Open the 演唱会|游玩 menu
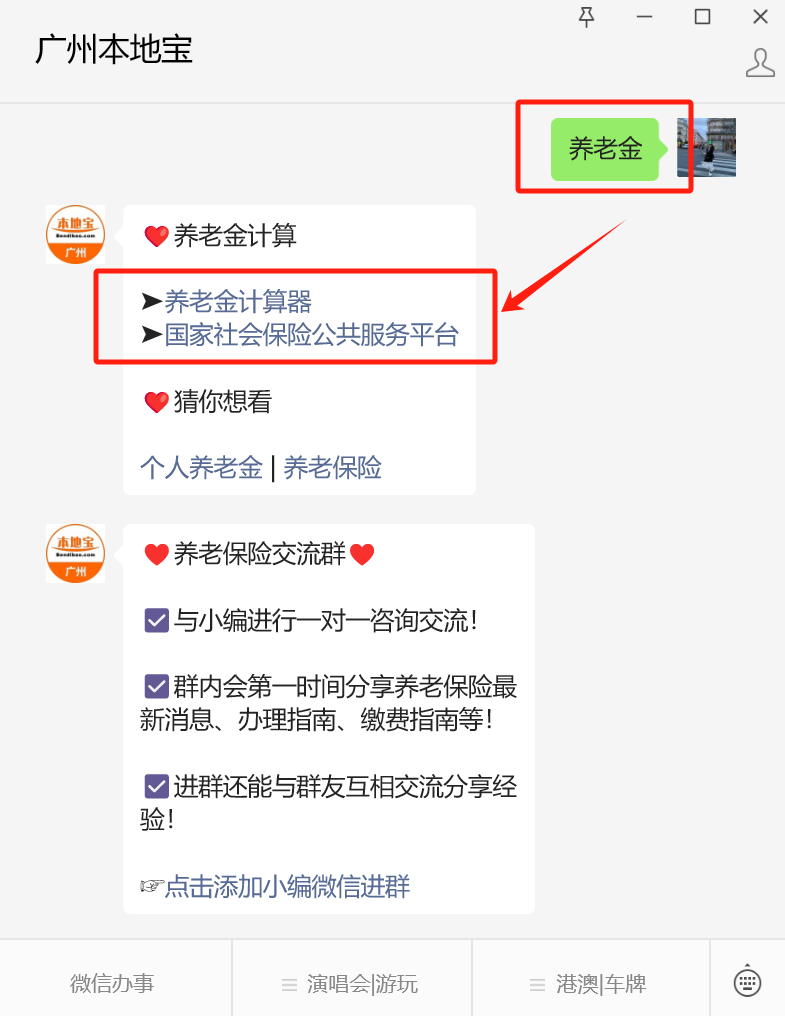The image size is (785, 1016). point(352,984)
